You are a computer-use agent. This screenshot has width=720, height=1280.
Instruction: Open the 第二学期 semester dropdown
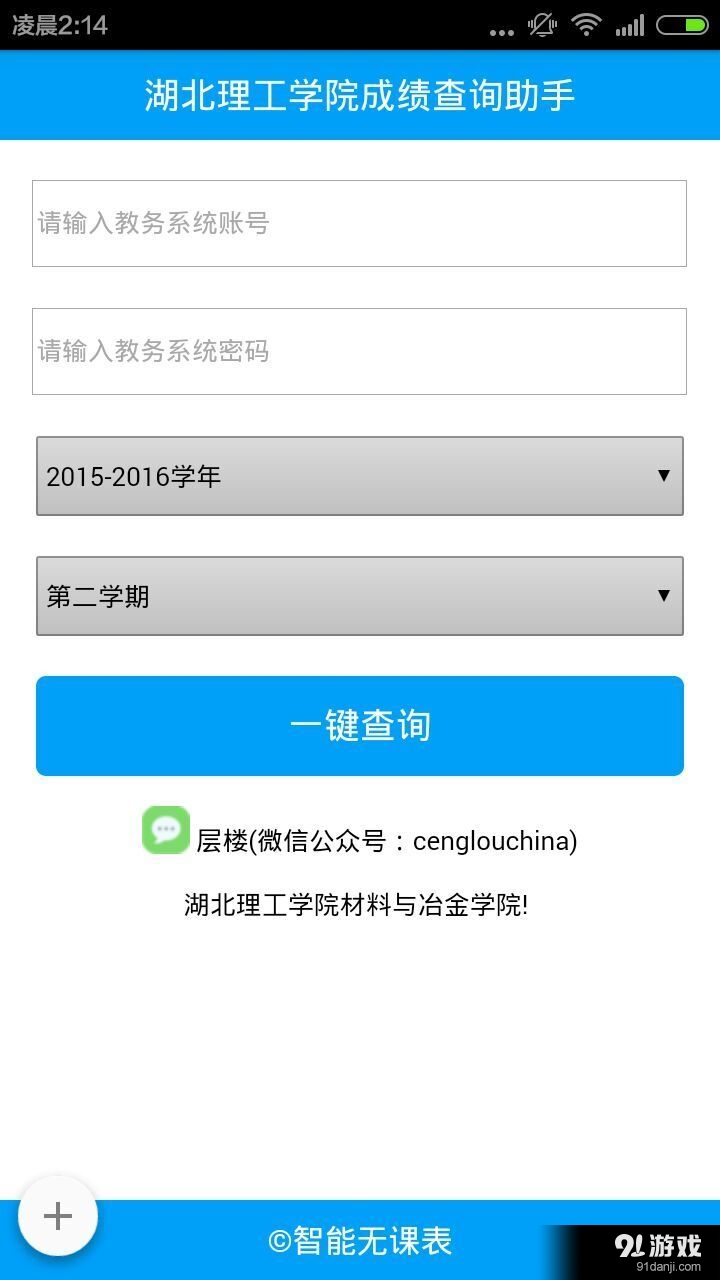coord(360,596)
